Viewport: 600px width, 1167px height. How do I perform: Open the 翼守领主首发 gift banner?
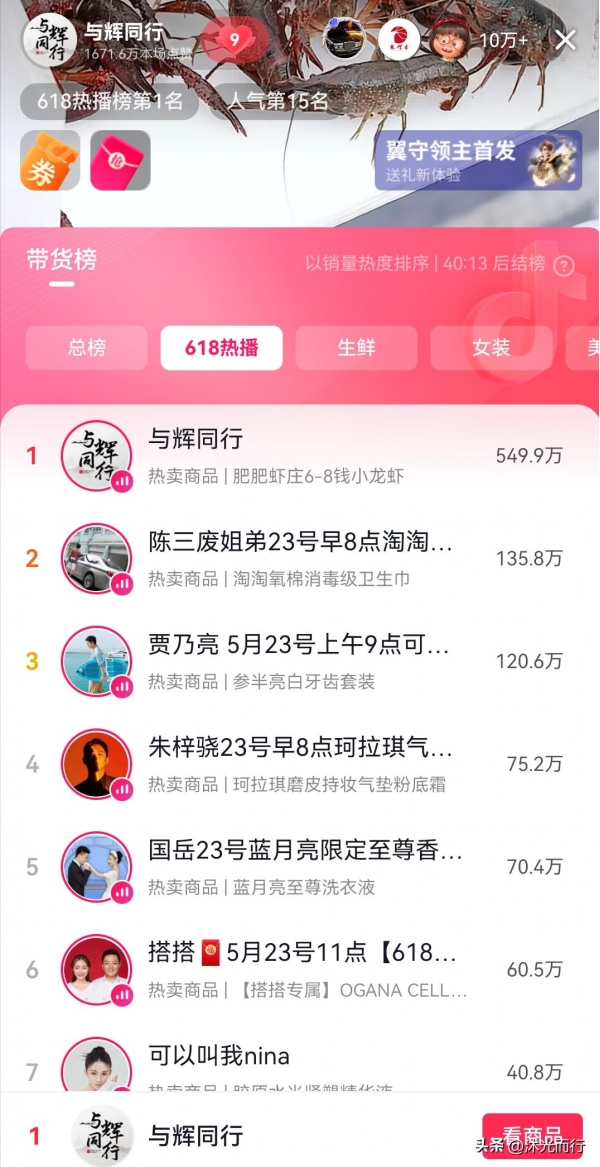pos(478,160)
